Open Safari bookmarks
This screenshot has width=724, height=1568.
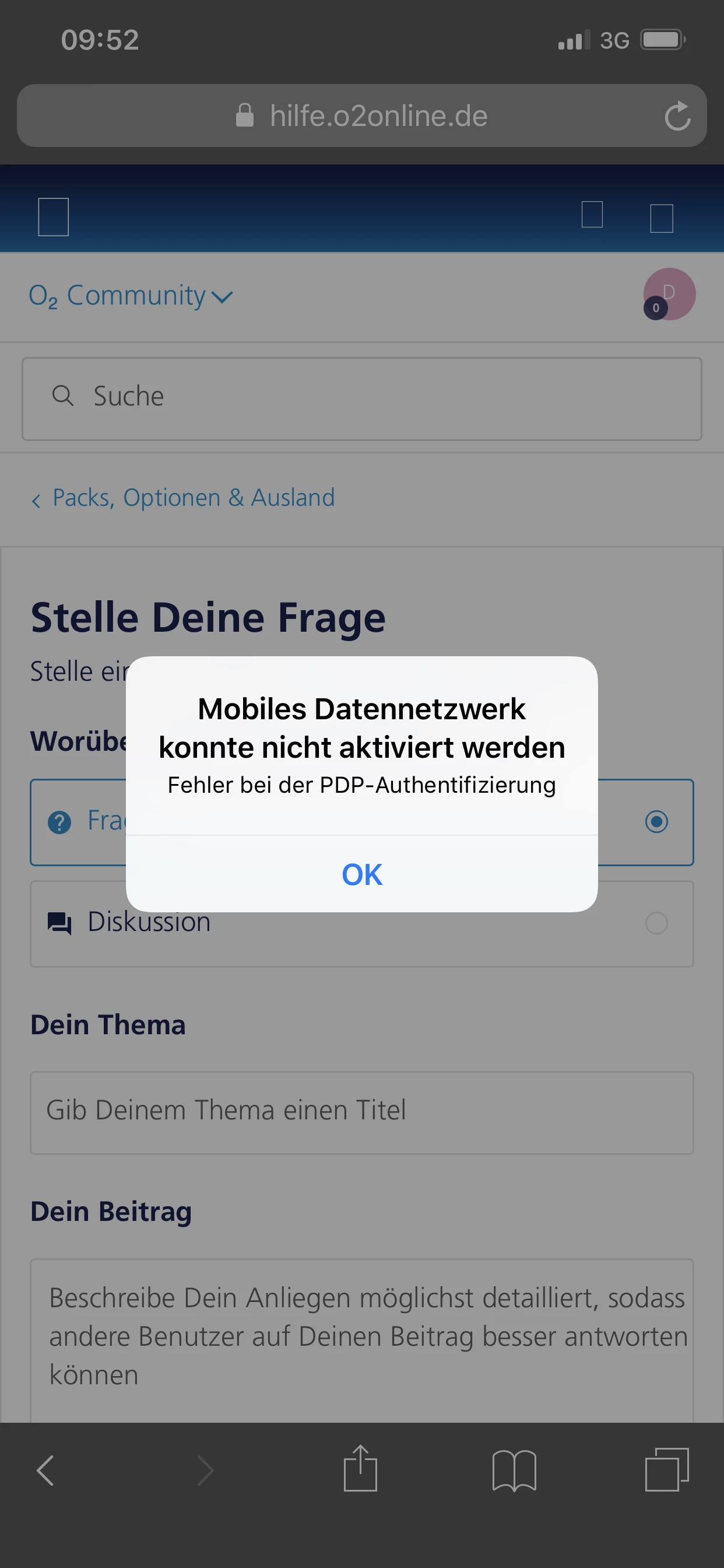coord(514,1469)
